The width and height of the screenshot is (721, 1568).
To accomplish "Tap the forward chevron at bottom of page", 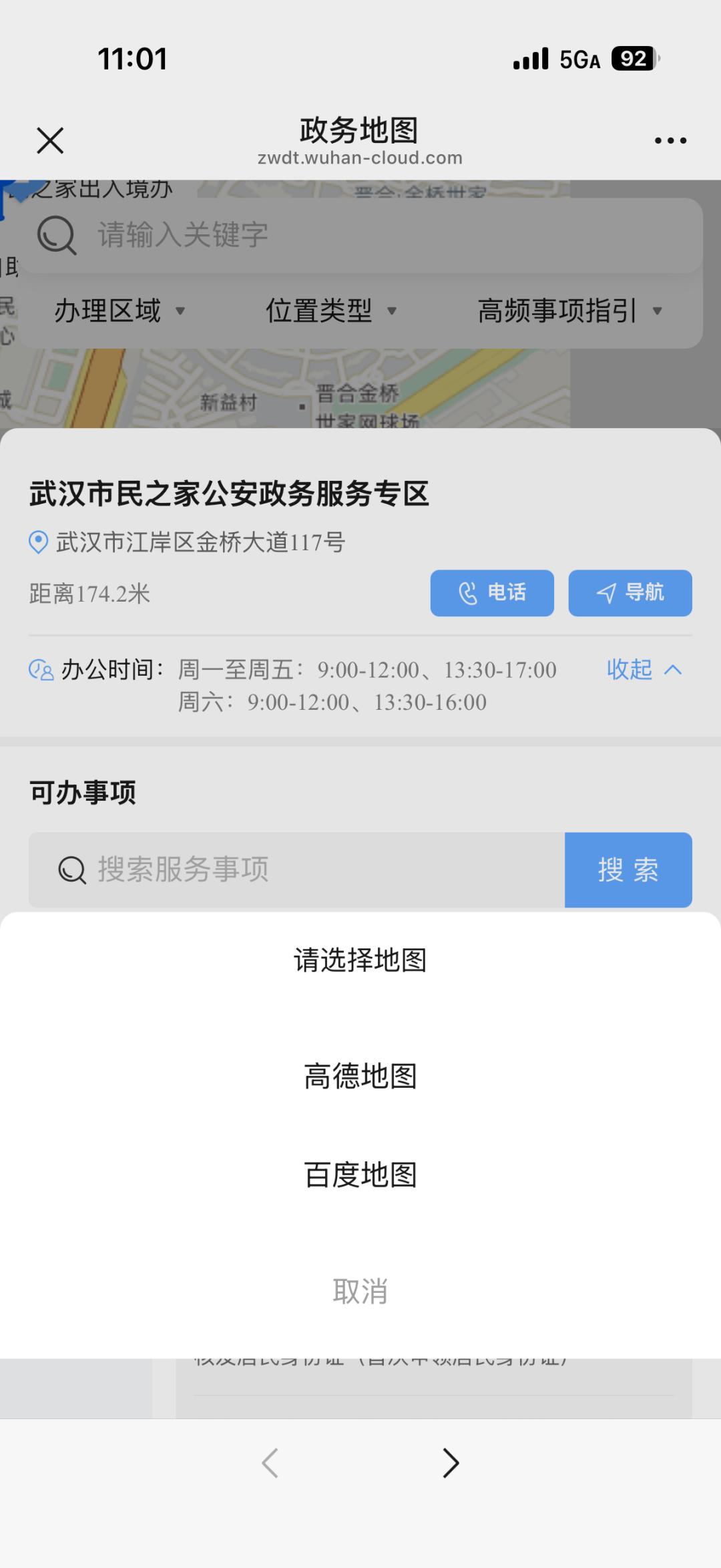I will coord(451,1463).
